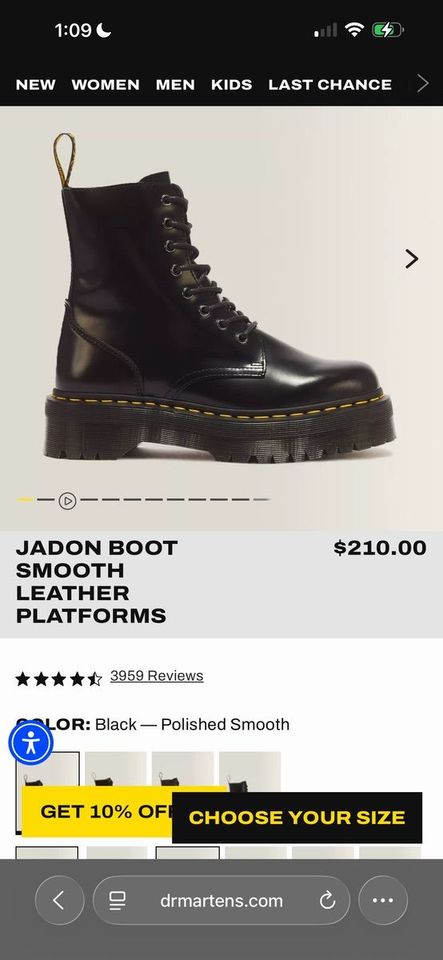Show the next boot photo
This screenshot has height=960, width=443.
click(x=412, y=259)
